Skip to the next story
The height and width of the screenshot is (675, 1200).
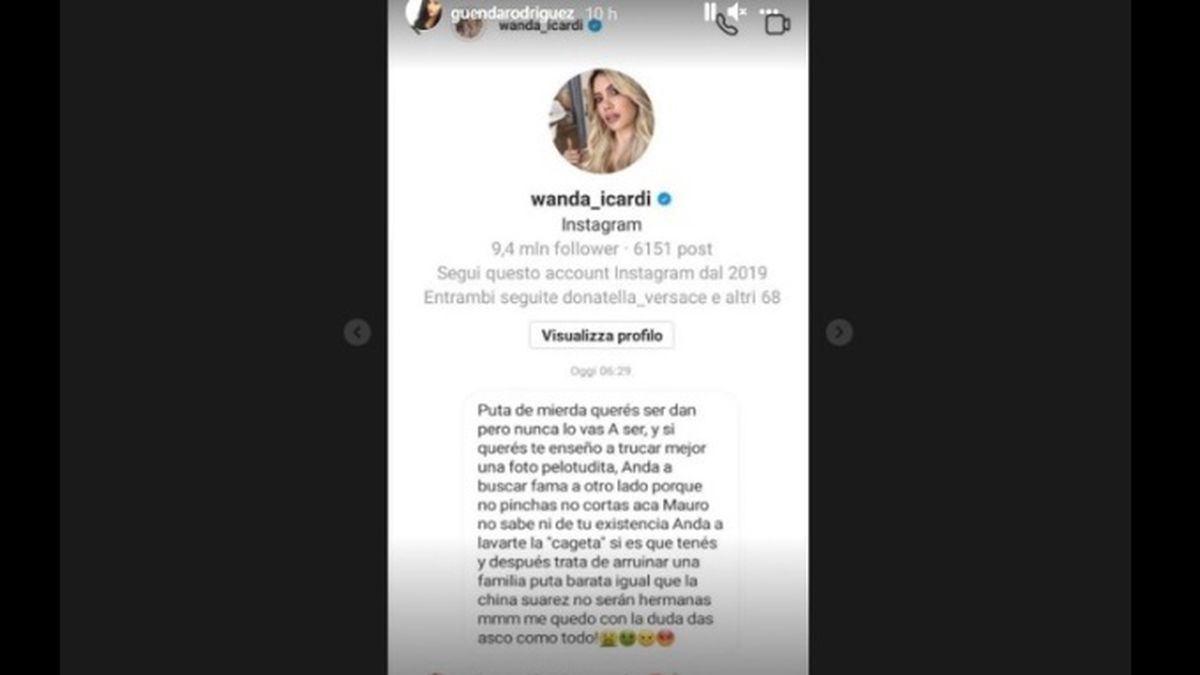tap(839, 333)
